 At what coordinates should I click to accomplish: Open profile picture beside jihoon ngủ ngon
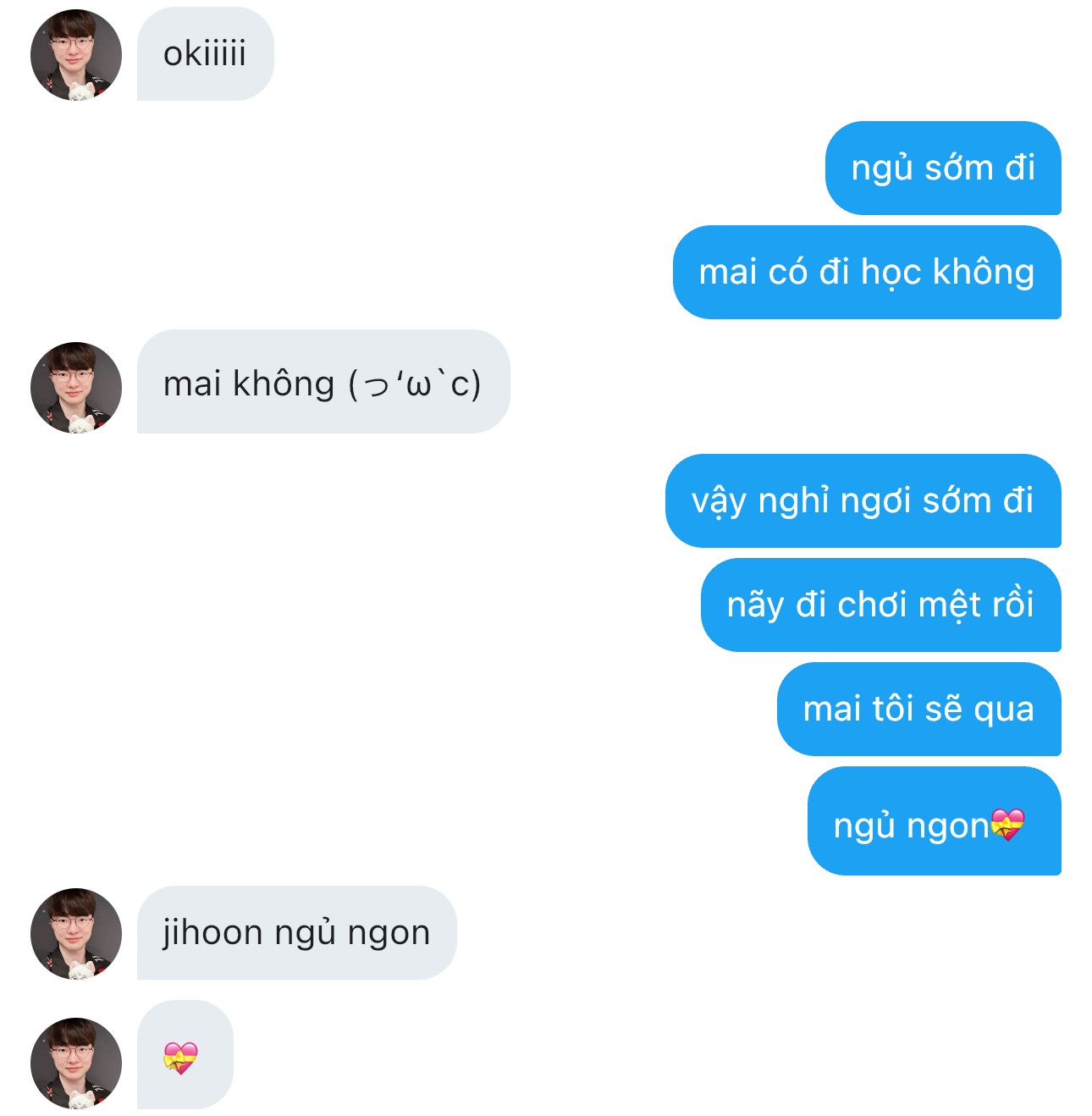coord(76,933)
